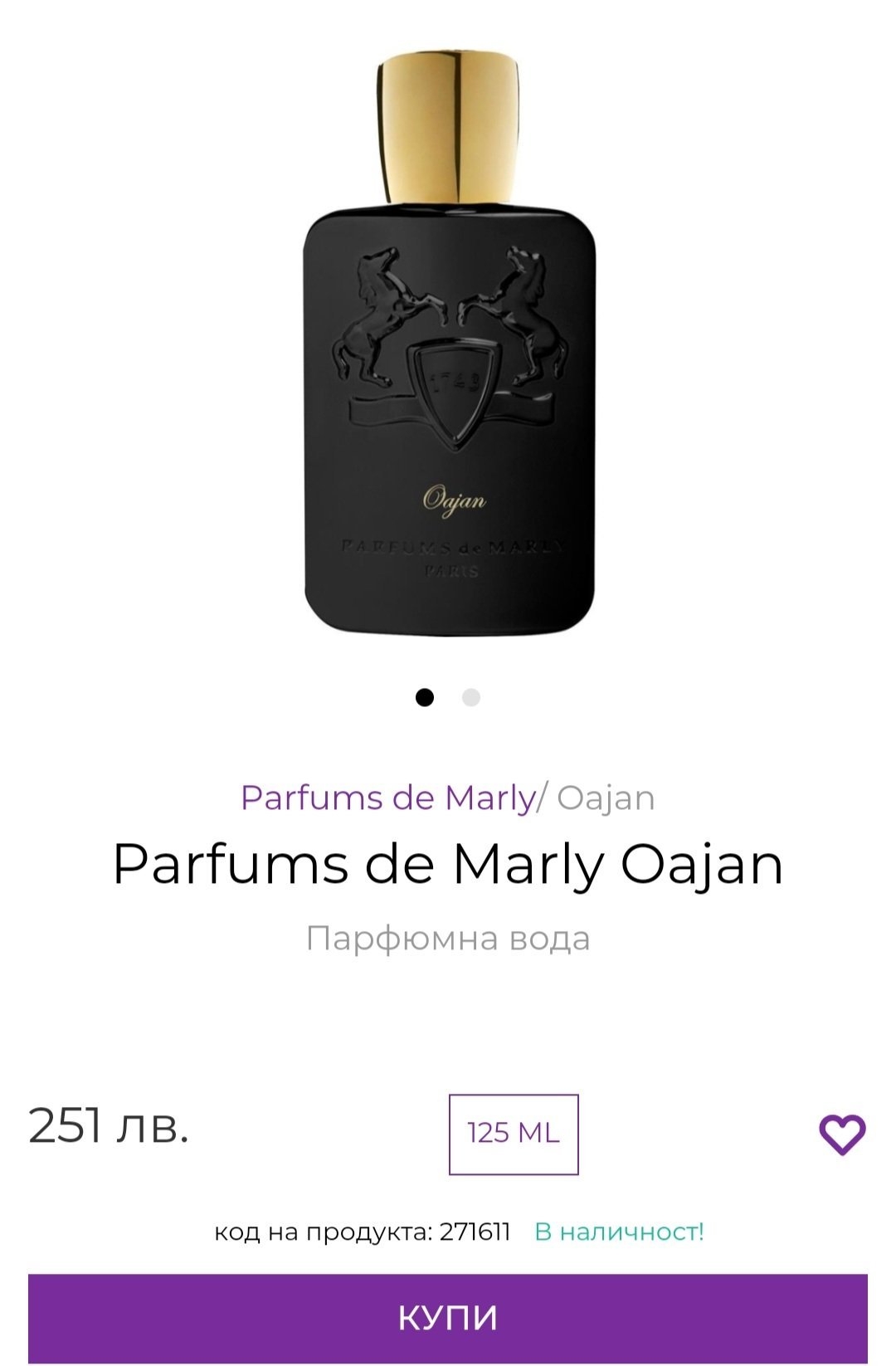Open the Parfums de Marly brand link

pyautogui.click(x=387, y=798)
